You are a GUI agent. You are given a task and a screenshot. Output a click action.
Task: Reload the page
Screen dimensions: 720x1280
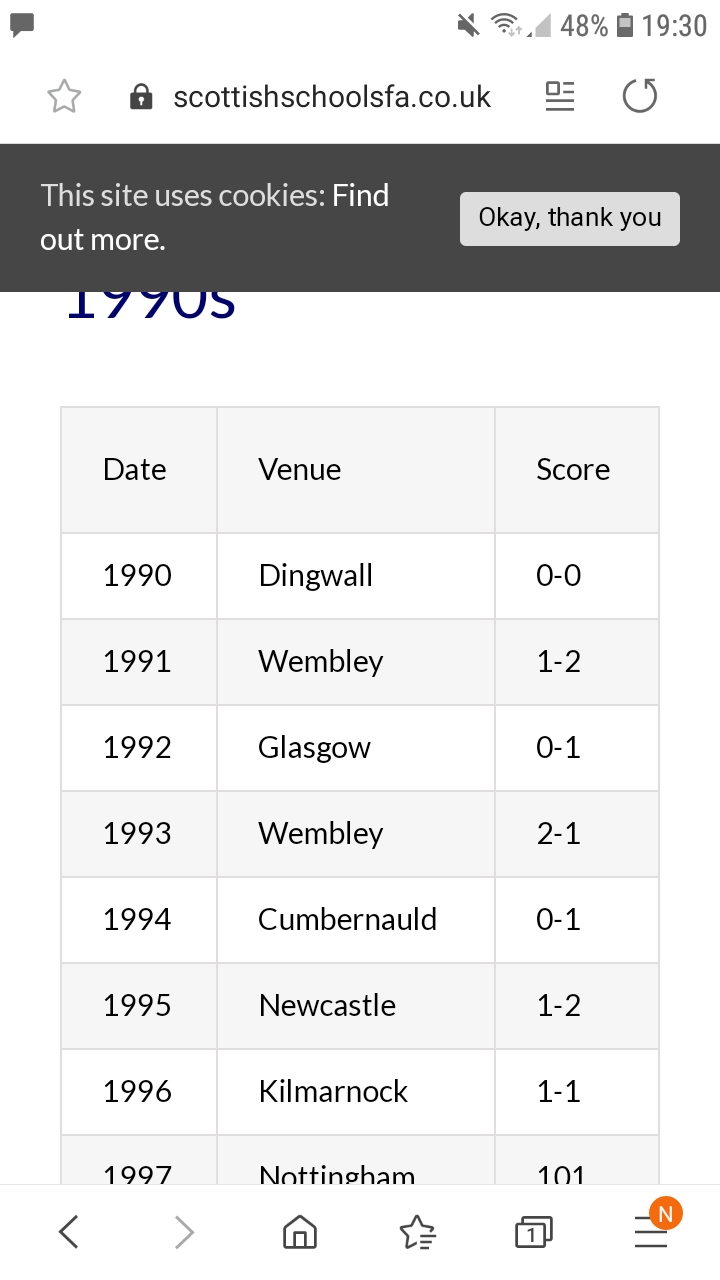point(640,97)
